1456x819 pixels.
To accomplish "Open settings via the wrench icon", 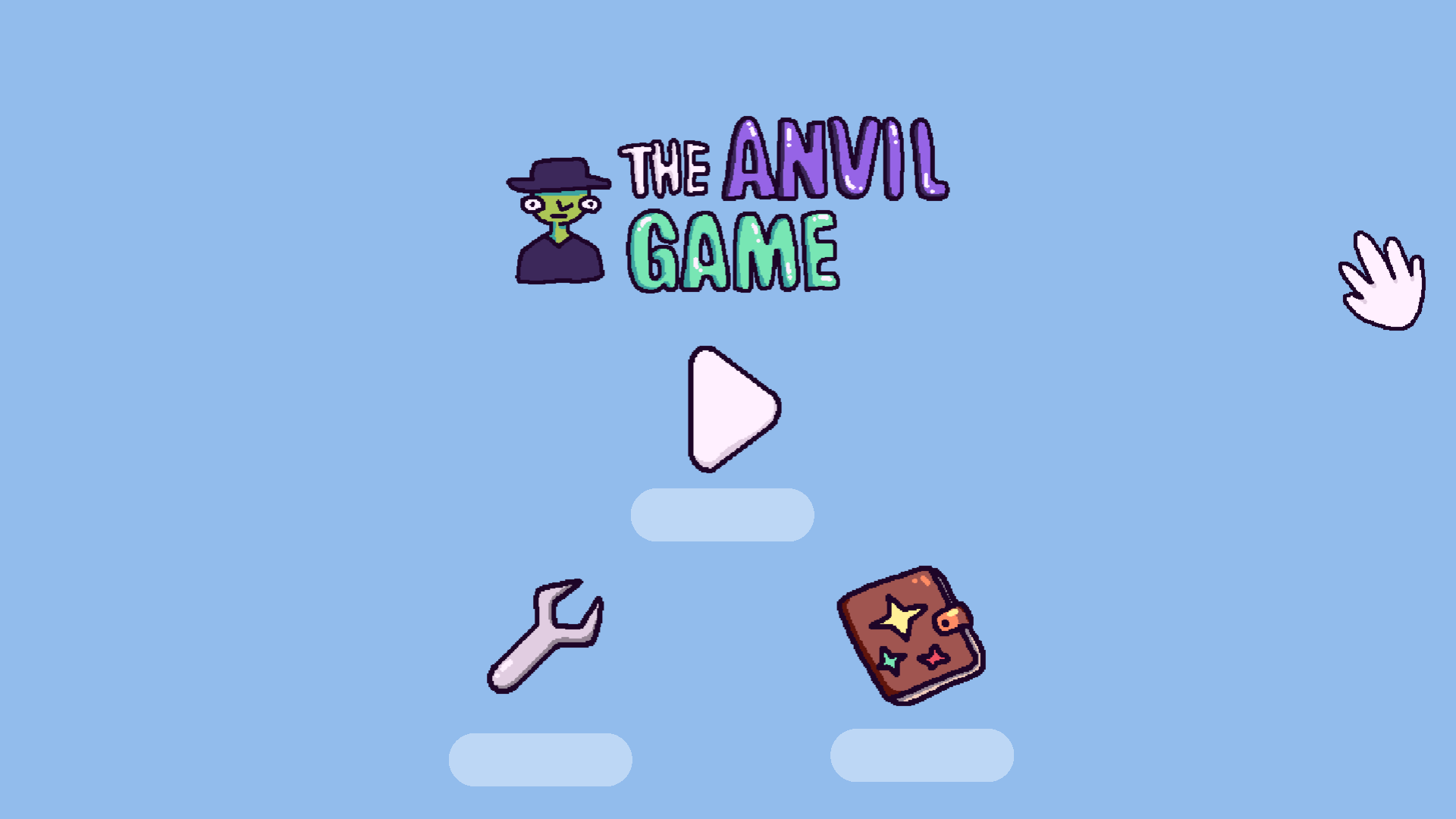I will tap(544, 637).
